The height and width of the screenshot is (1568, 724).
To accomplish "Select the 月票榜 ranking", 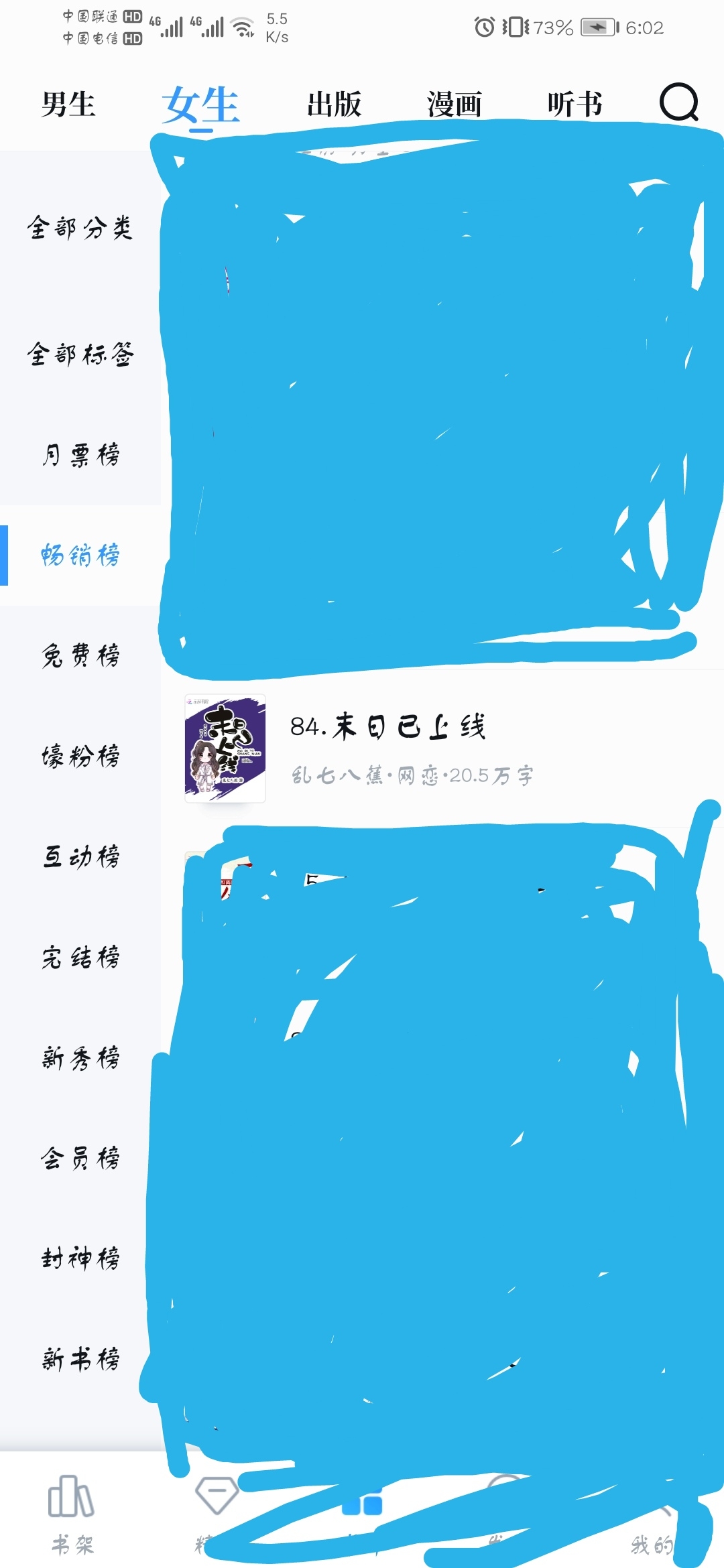I will tap(80, 455).
